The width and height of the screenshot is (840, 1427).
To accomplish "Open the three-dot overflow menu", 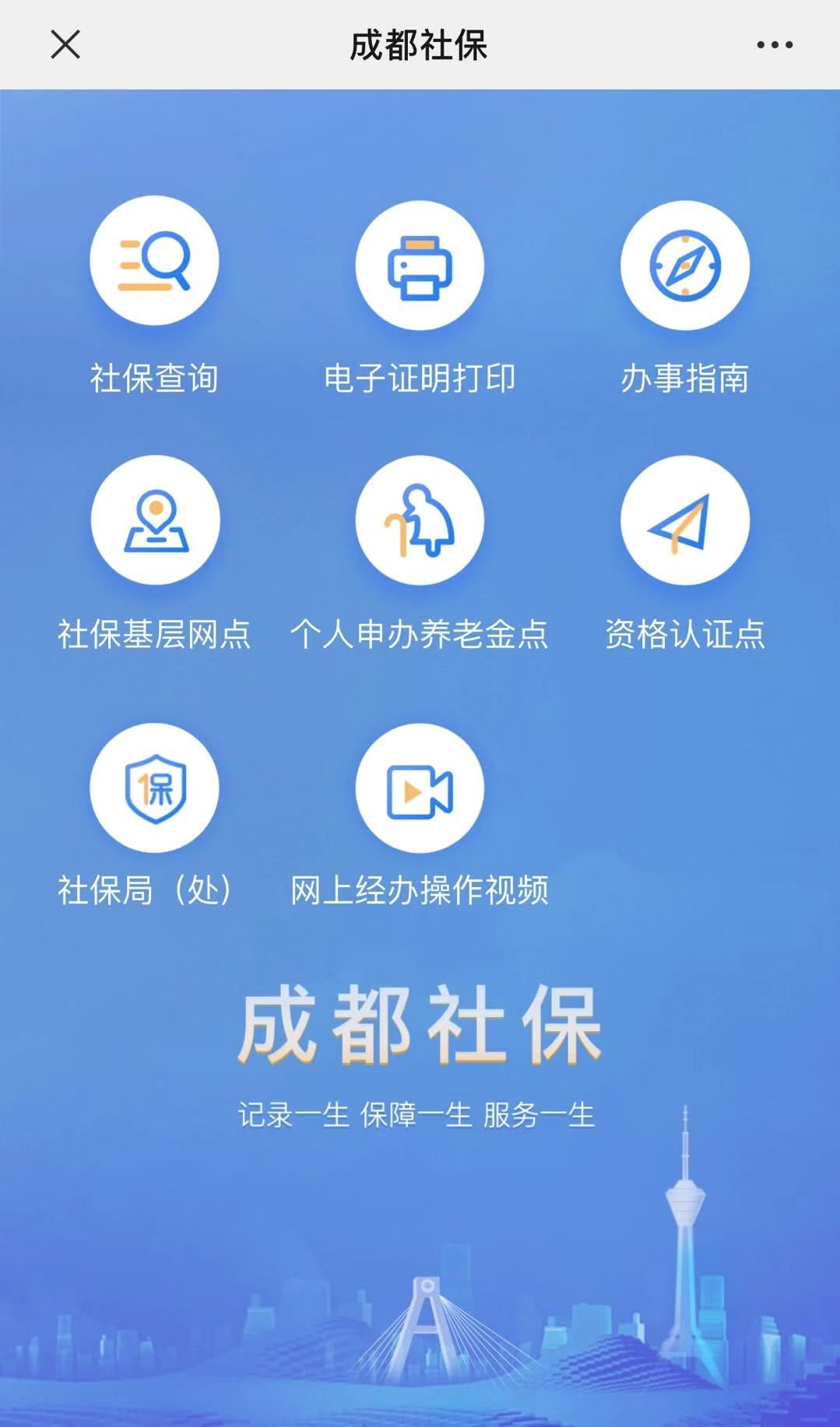I will [775, 45].
